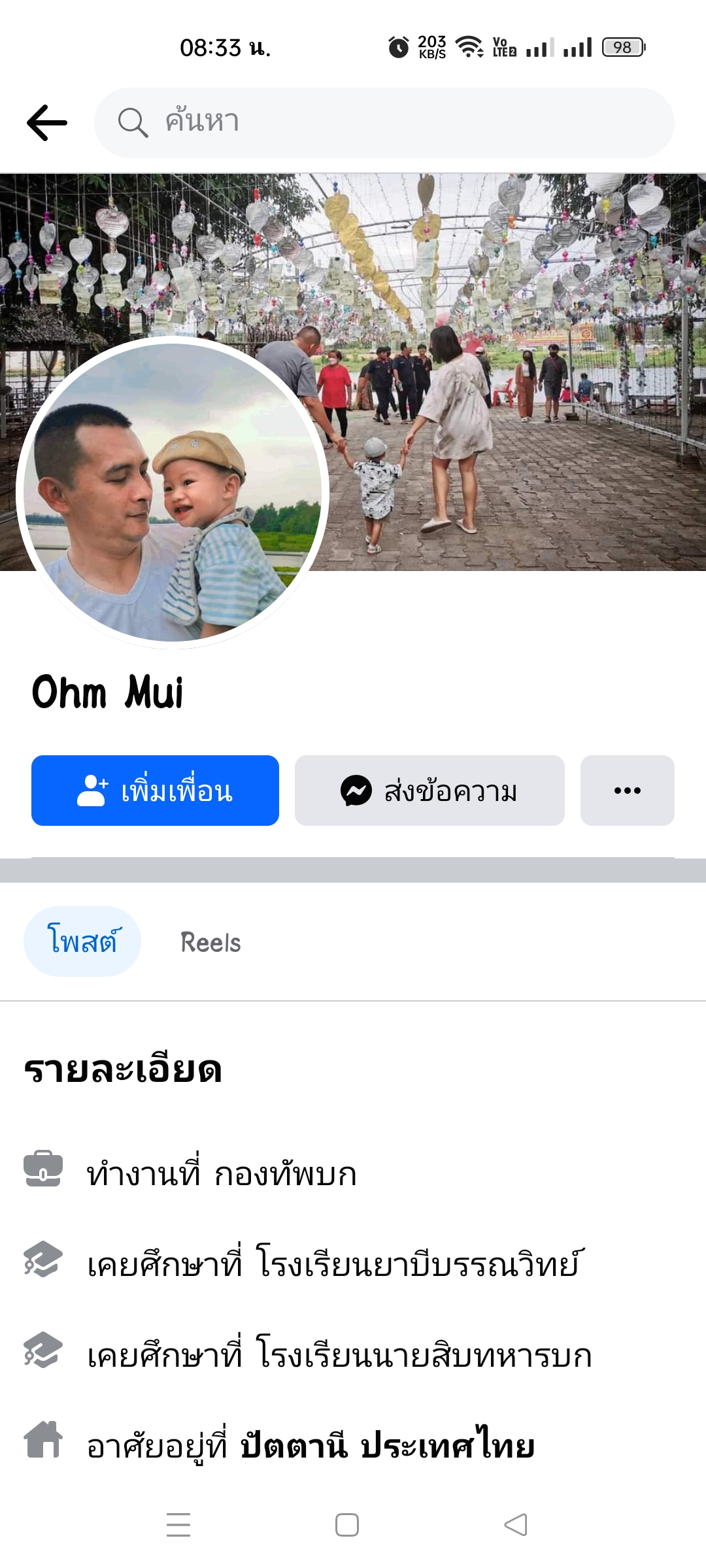Open the system recent apps menu

tap(178, 1525)
